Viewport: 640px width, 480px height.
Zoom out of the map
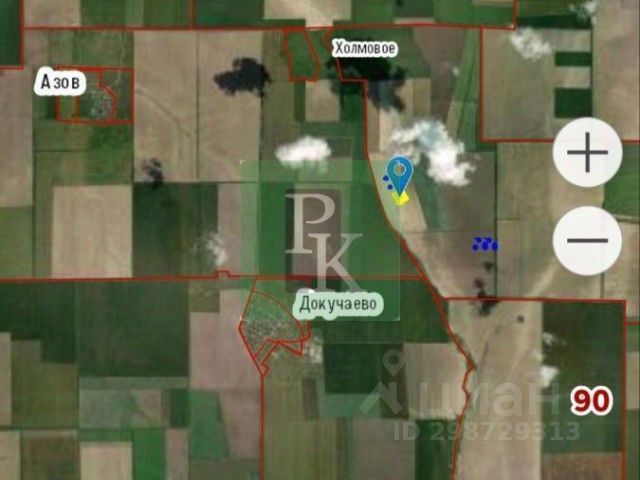click(588, 241)
